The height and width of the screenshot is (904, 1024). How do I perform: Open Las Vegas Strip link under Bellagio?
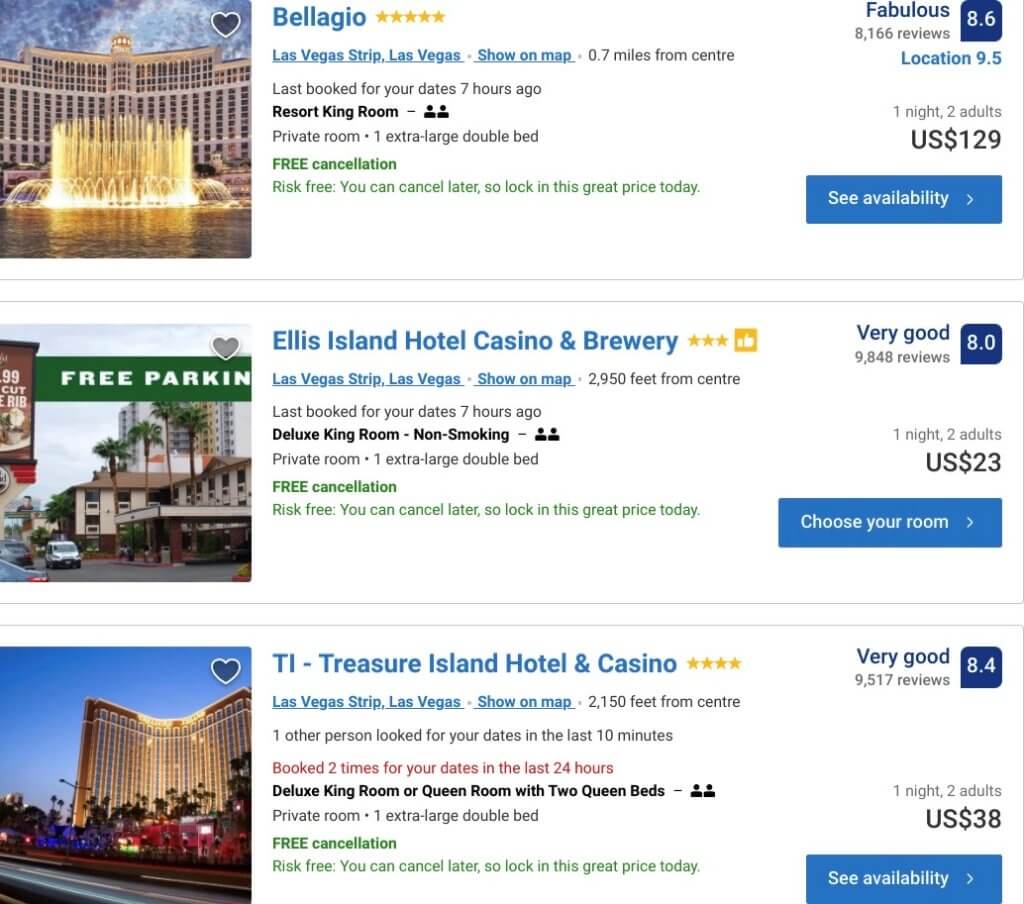click(x=366, y=56)
